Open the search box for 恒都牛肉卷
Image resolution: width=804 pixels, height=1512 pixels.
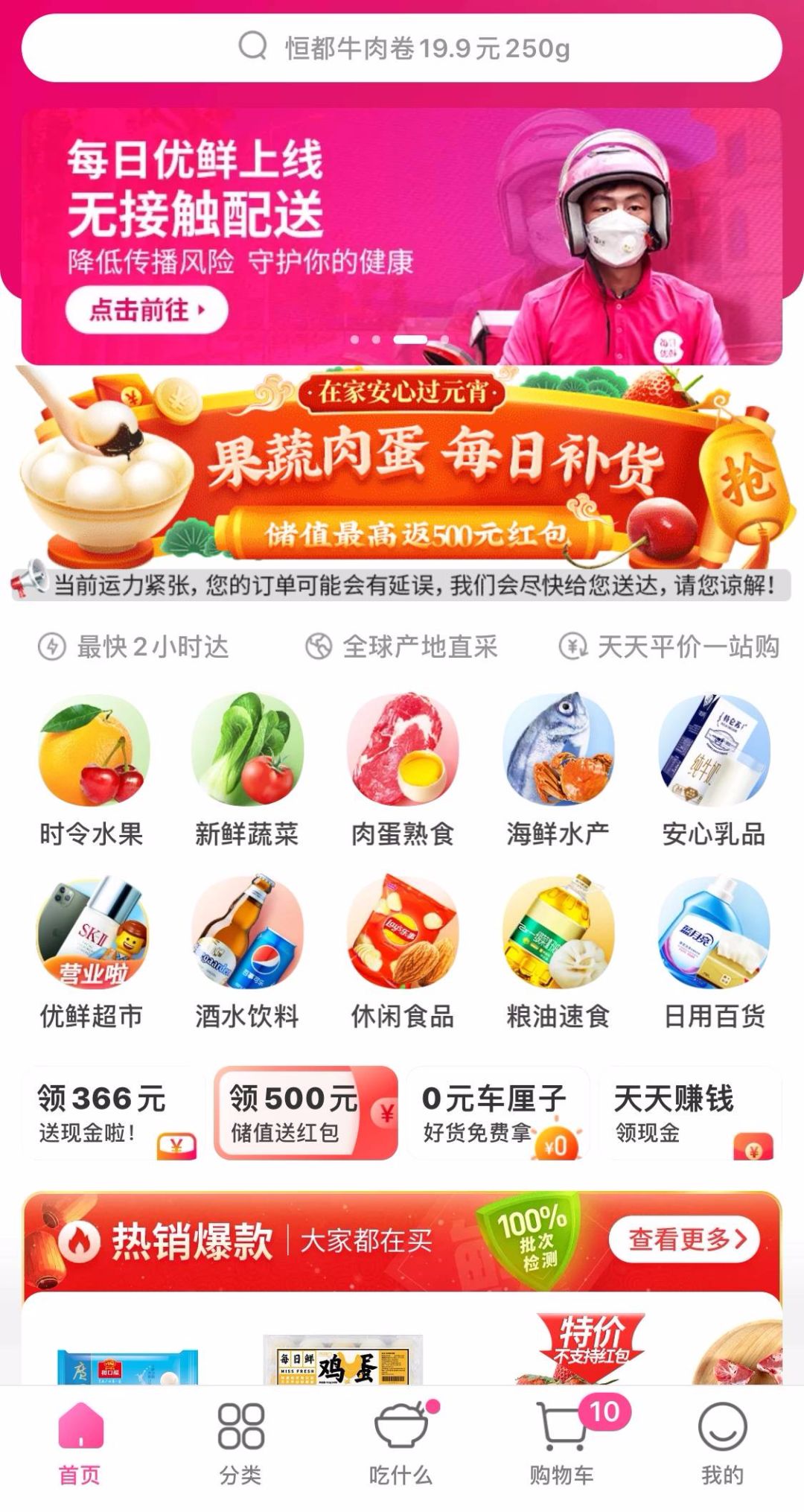coord(402,48)
